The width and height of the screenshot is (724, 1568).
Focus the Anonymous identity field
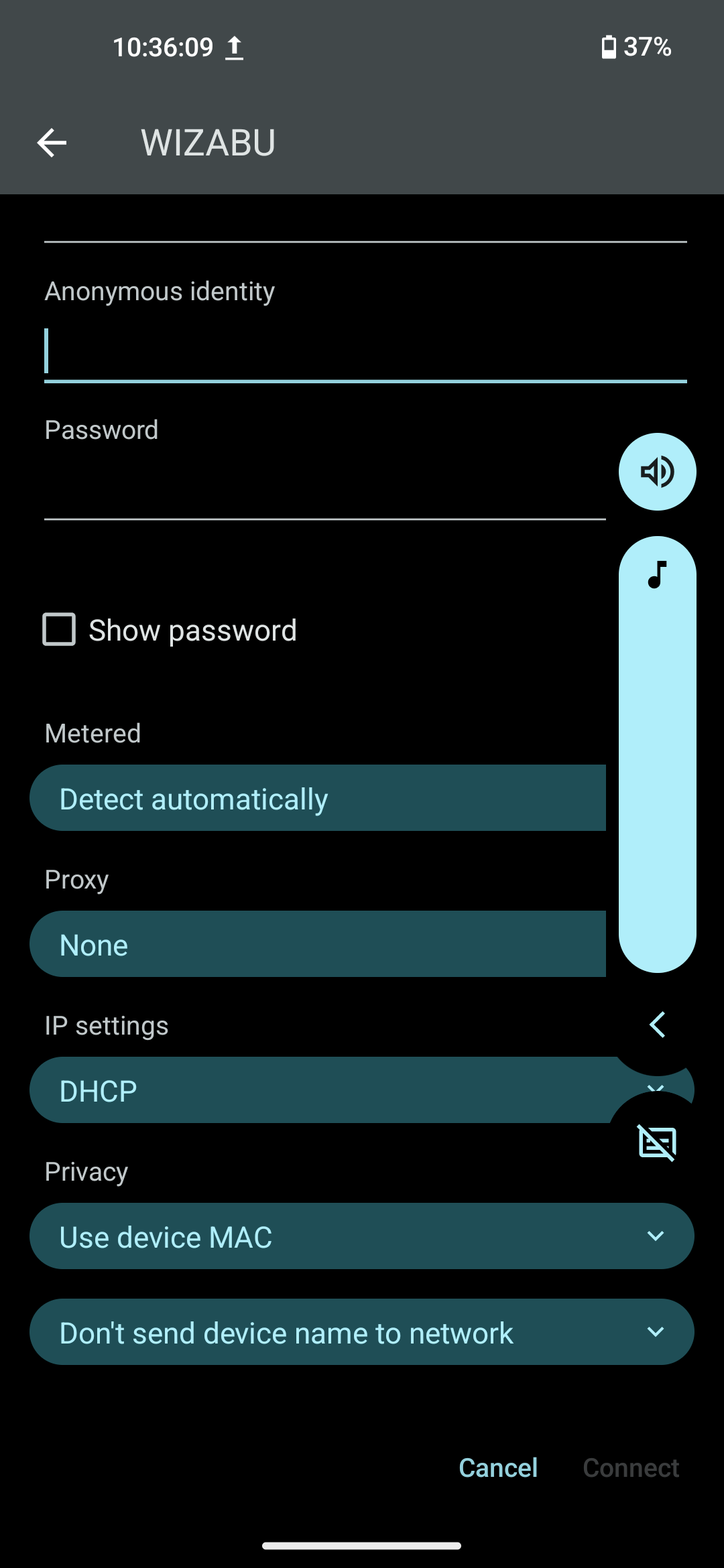(365, 352)
